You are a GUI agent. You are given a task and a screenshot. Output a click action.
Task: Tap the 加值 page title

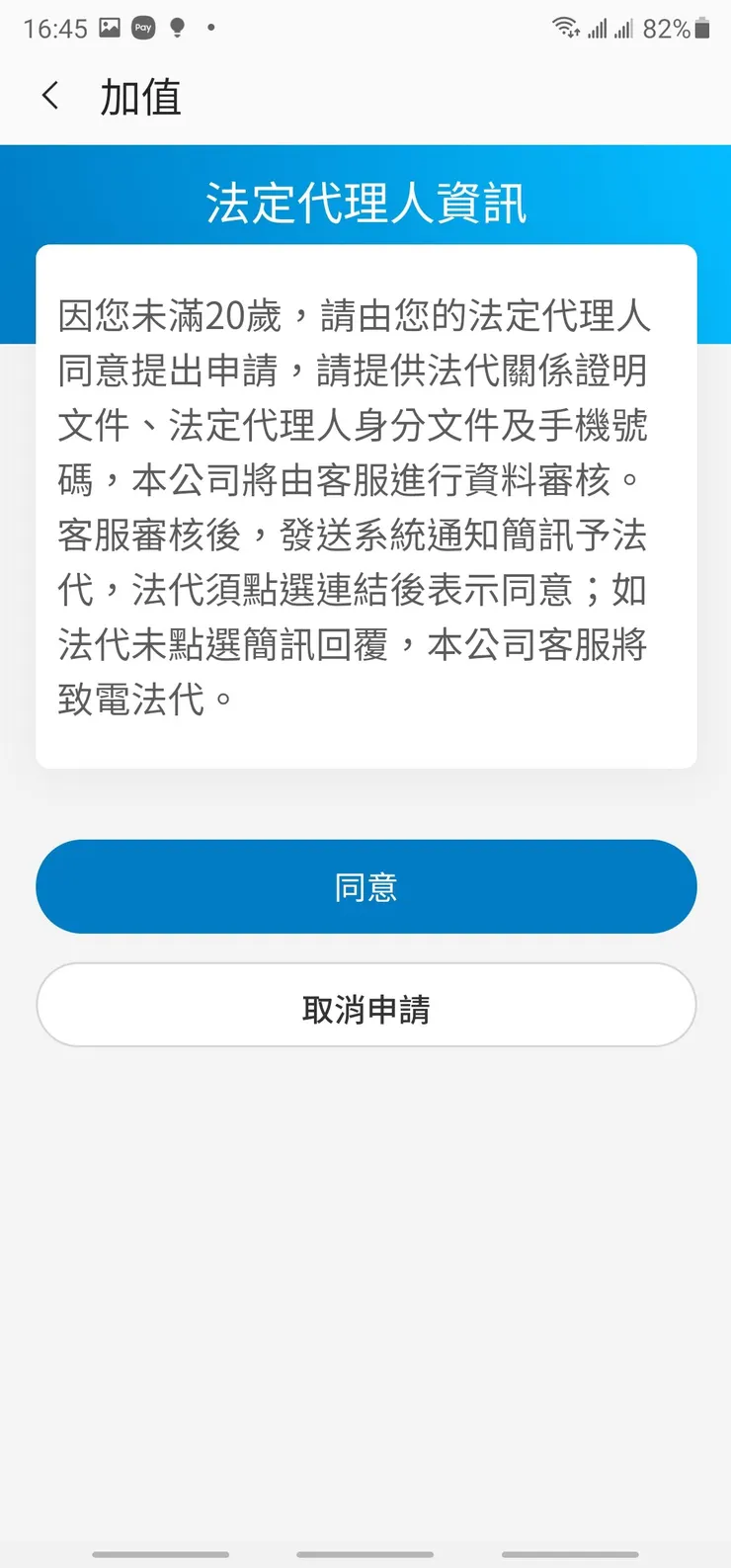(138, 96)
